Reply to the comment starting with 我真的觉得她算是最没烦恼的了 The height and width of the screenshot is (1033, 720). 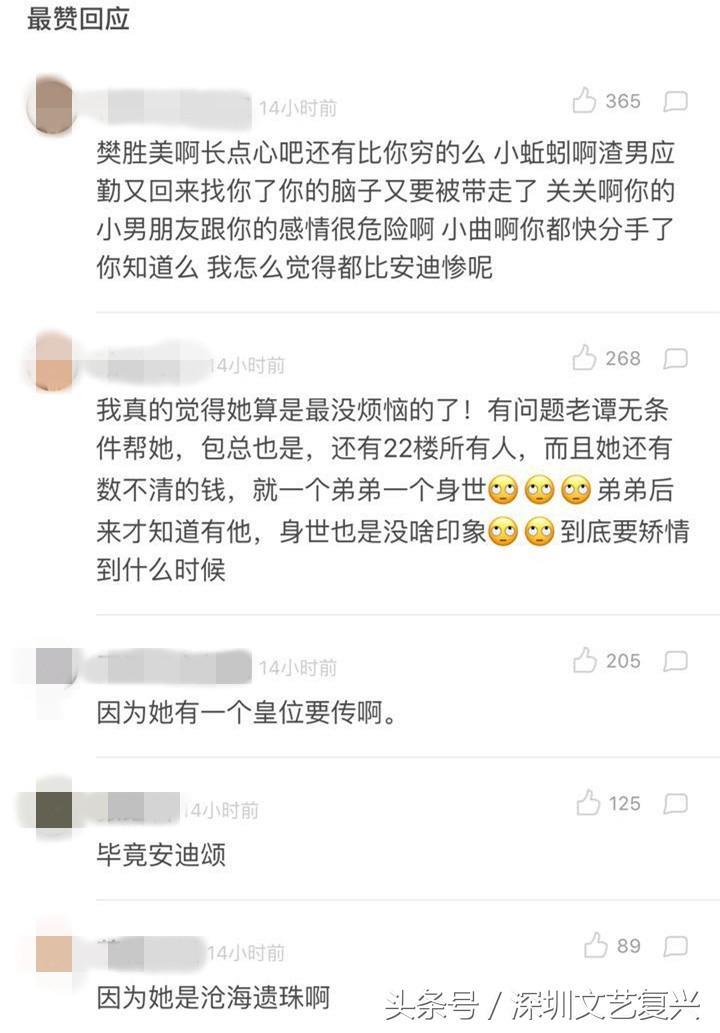676,358
